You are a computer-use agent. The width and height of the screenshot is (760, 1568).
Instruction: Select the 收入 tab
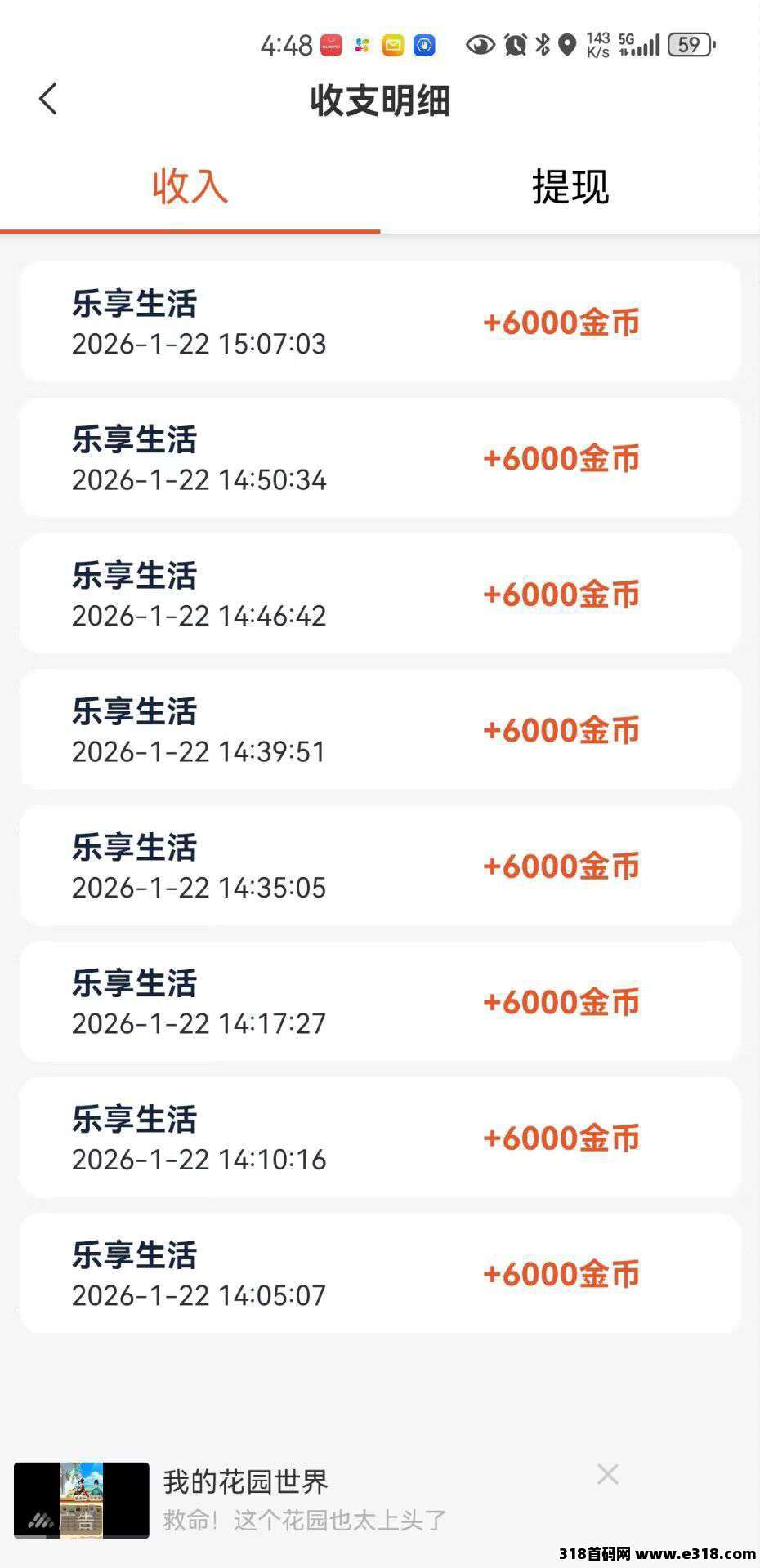pos(188,186)
